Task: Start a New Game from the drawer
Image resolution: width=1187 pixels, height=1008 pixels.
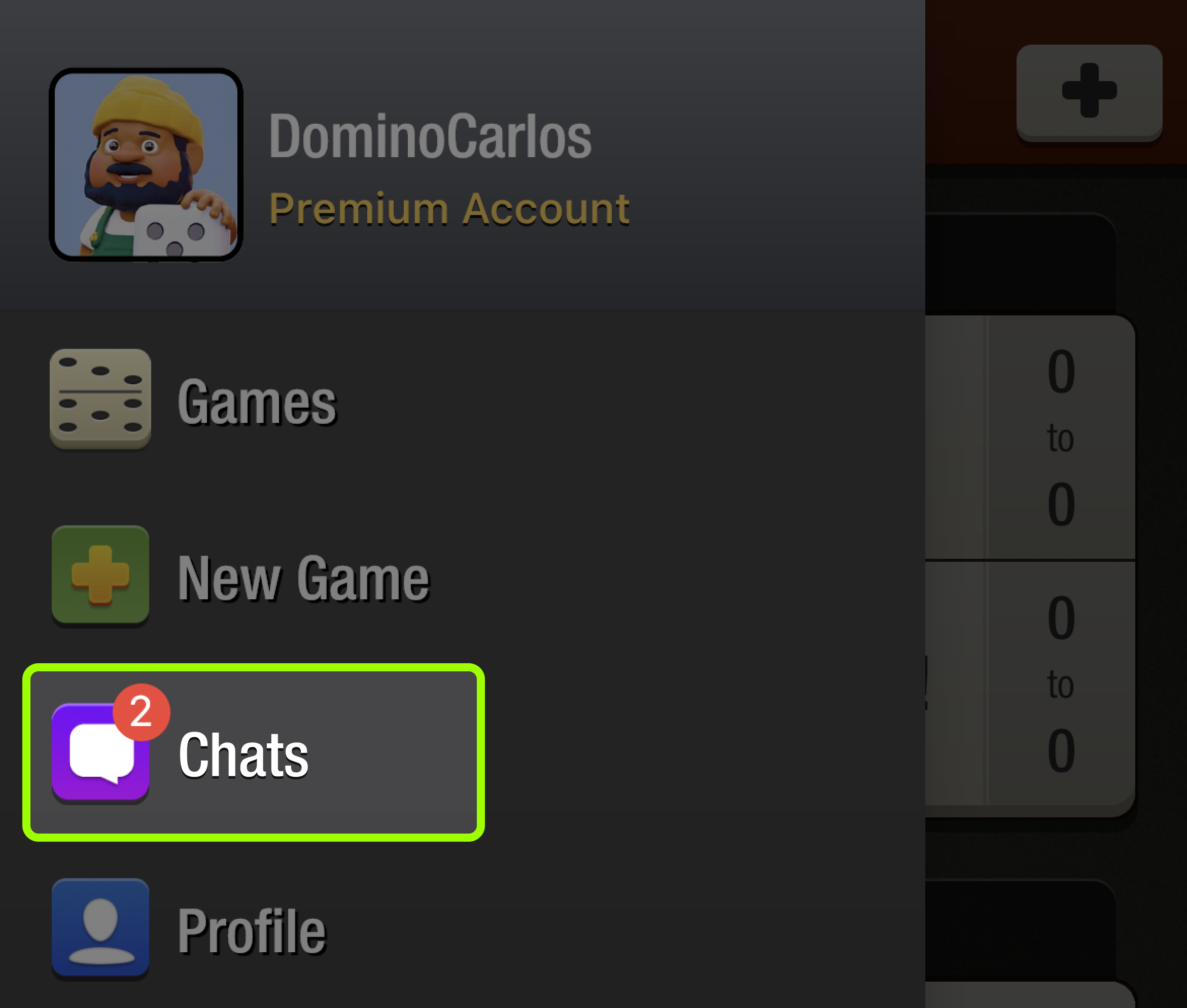Action: 240,577
